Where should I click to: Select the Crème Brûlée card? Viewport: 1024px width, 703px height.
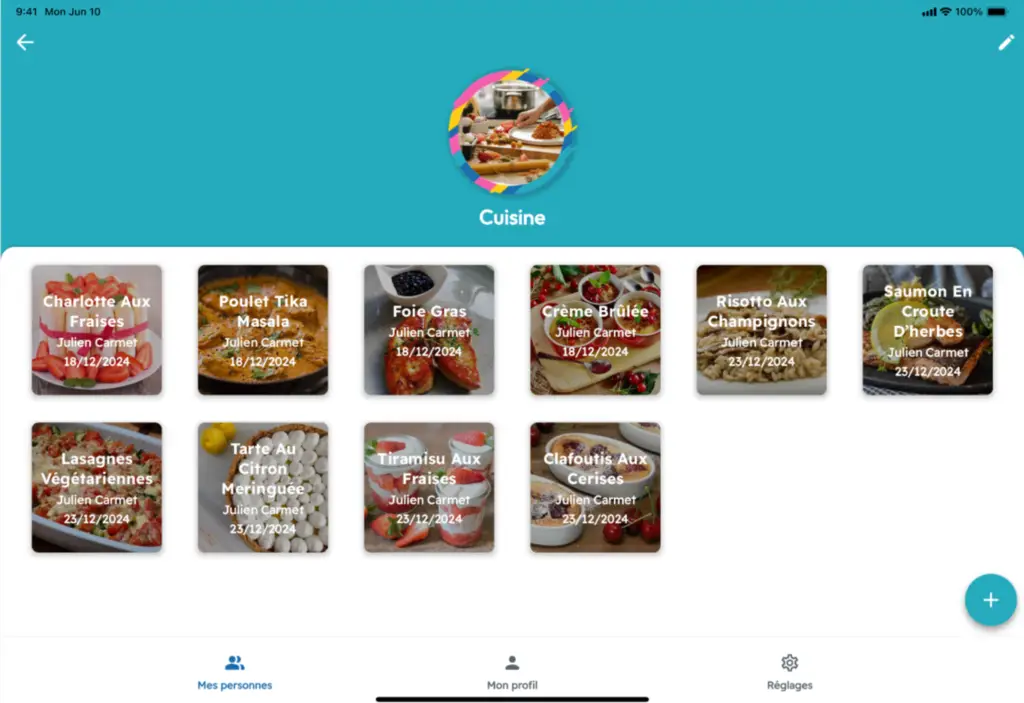(x=595, y=329)
